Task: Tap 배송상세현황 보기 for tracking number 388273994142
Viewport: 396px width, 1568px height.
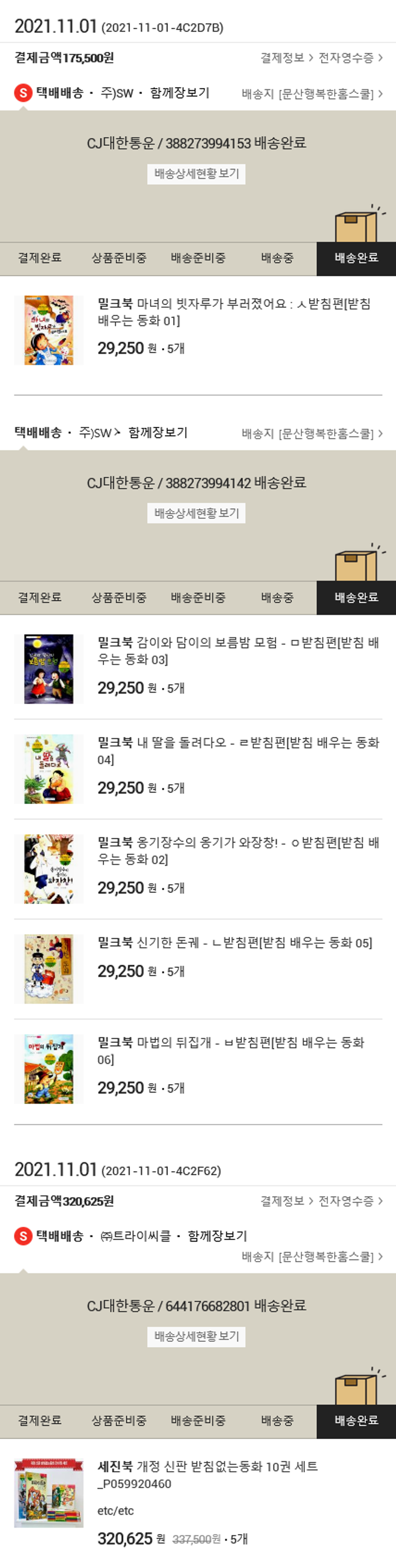Action: coord(196,513)
